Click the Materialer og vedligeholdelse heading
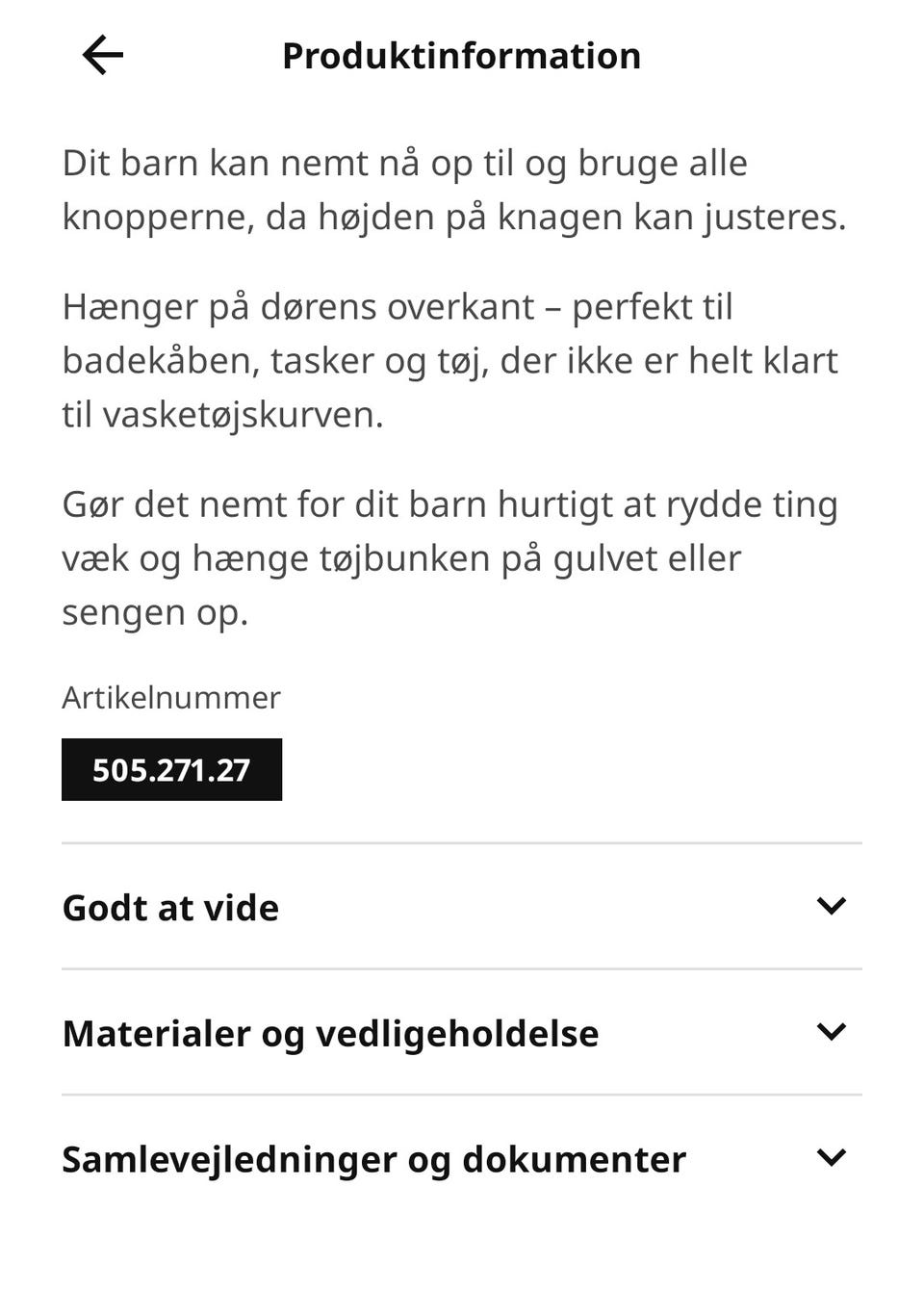Viewport: 924px width, 1315px height. (330, 1032)
